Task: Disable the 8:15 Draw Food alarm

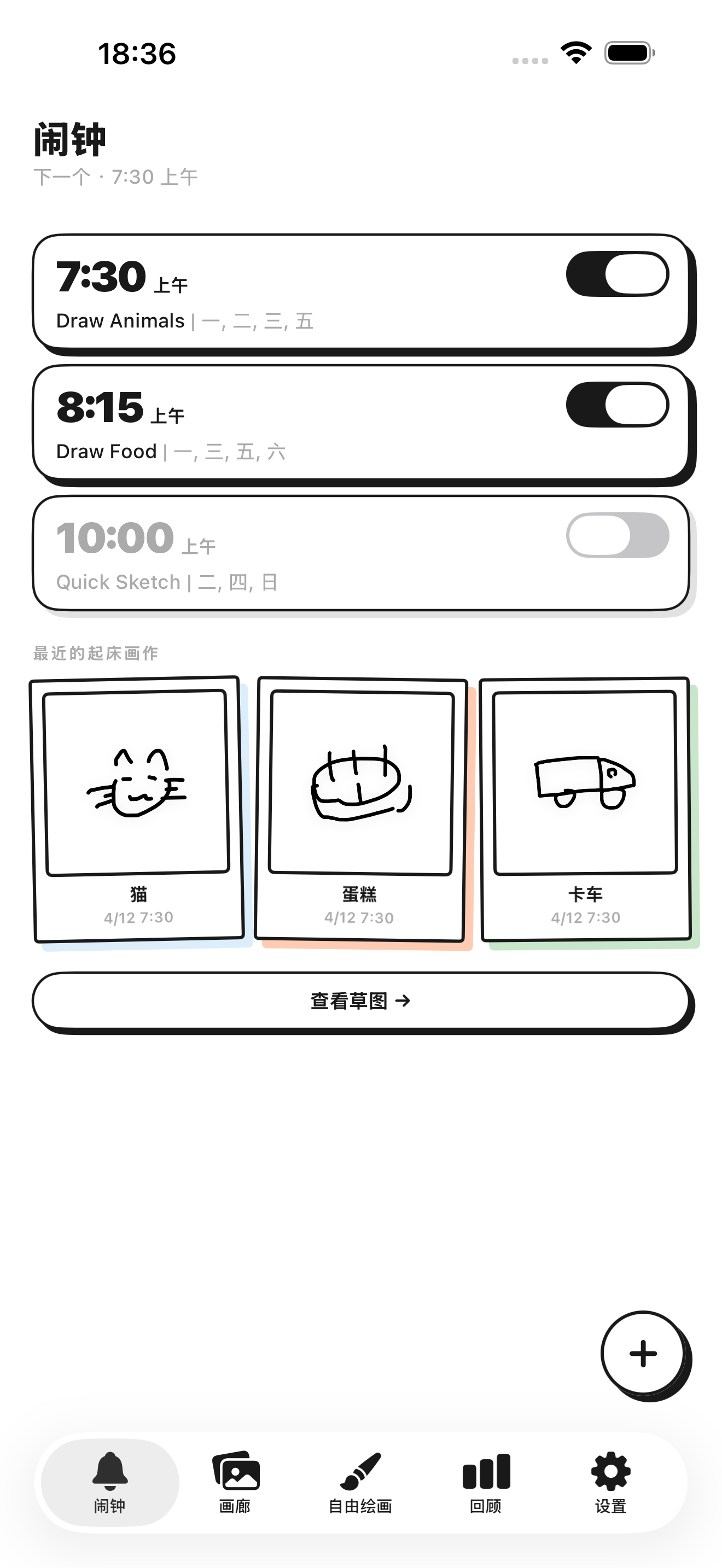Action: pos(619,404)
